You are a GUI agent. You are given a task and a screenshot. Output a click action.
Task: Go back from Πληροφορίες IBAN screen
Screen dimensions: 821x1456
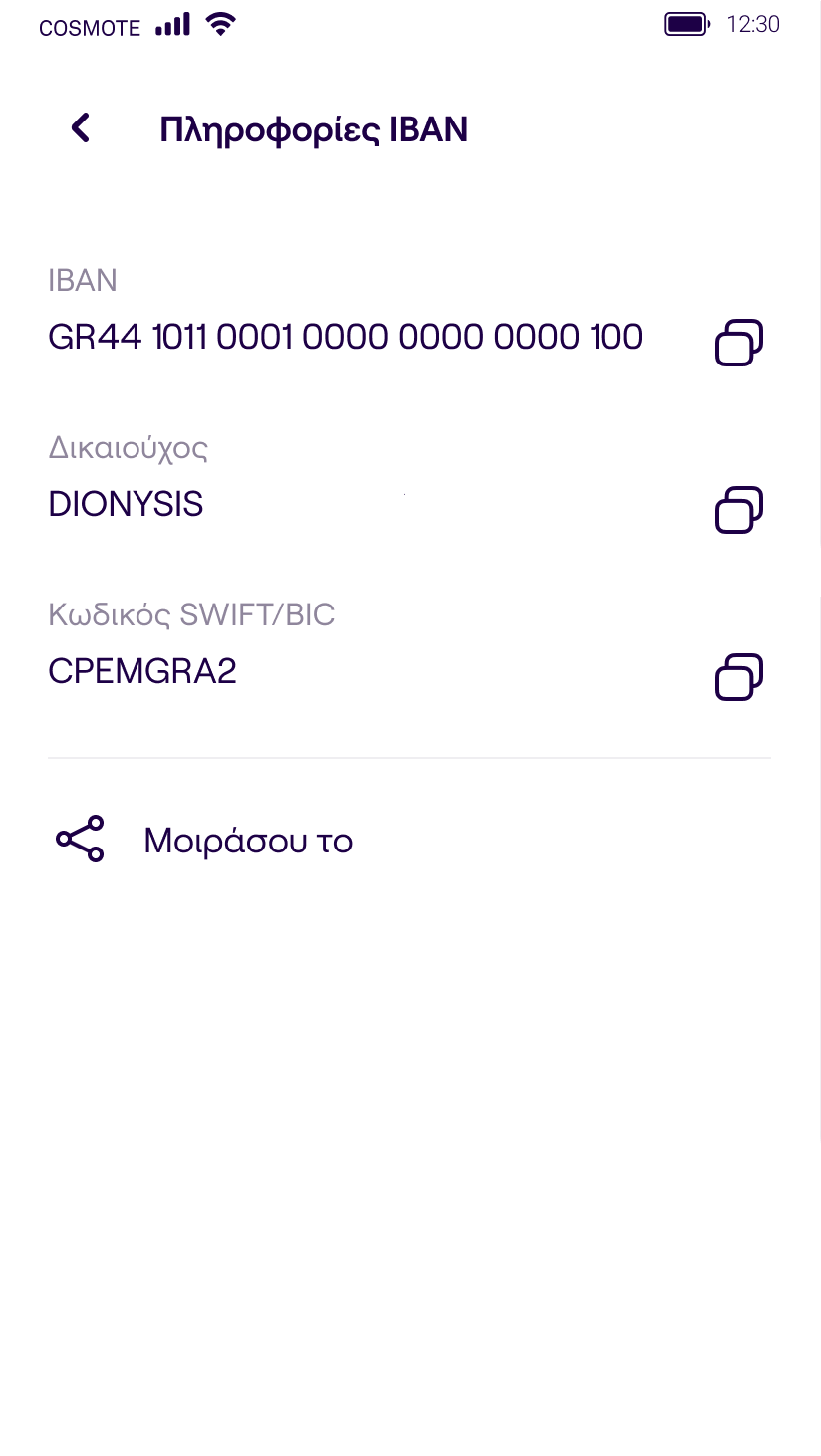[81, 128]
